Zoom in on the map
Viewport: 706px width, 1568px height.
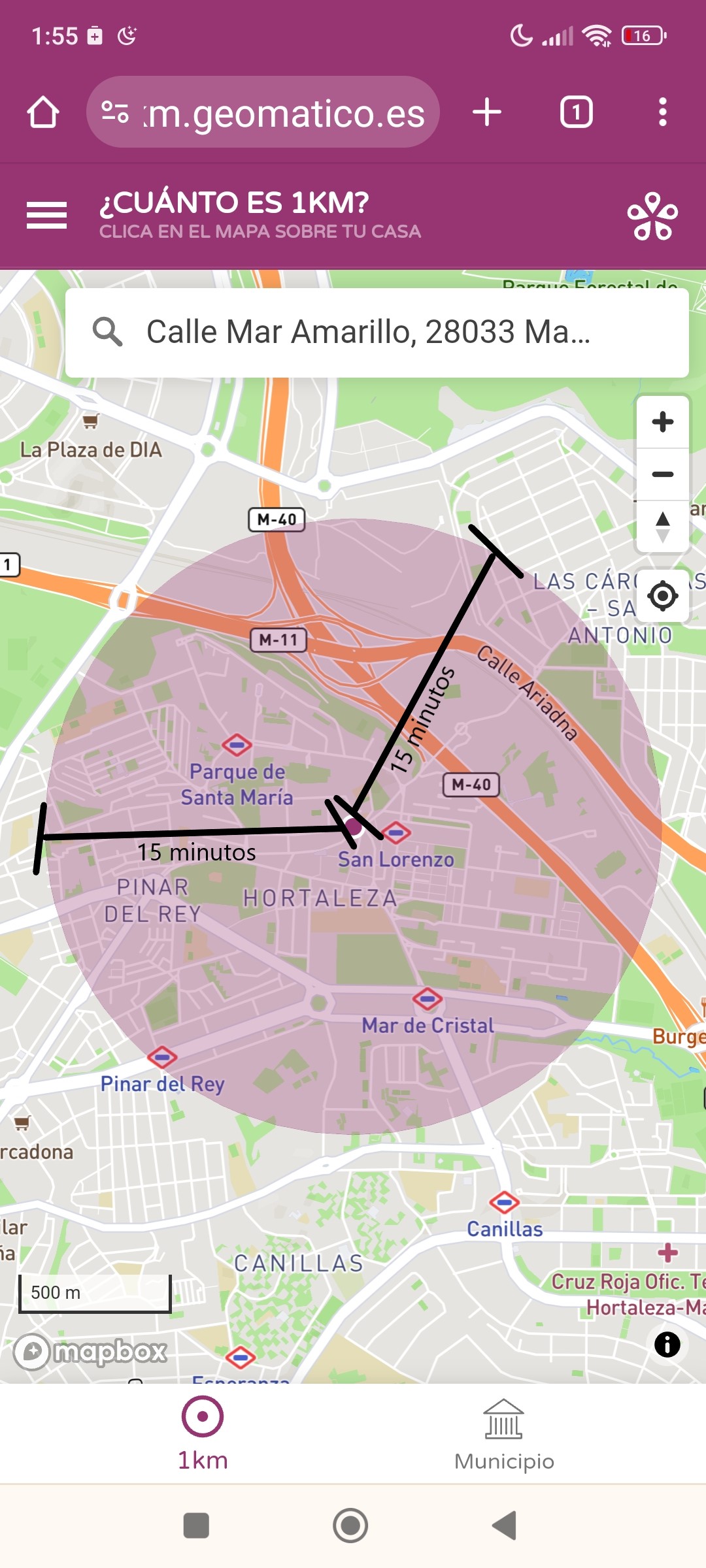(x=662, y=421)
